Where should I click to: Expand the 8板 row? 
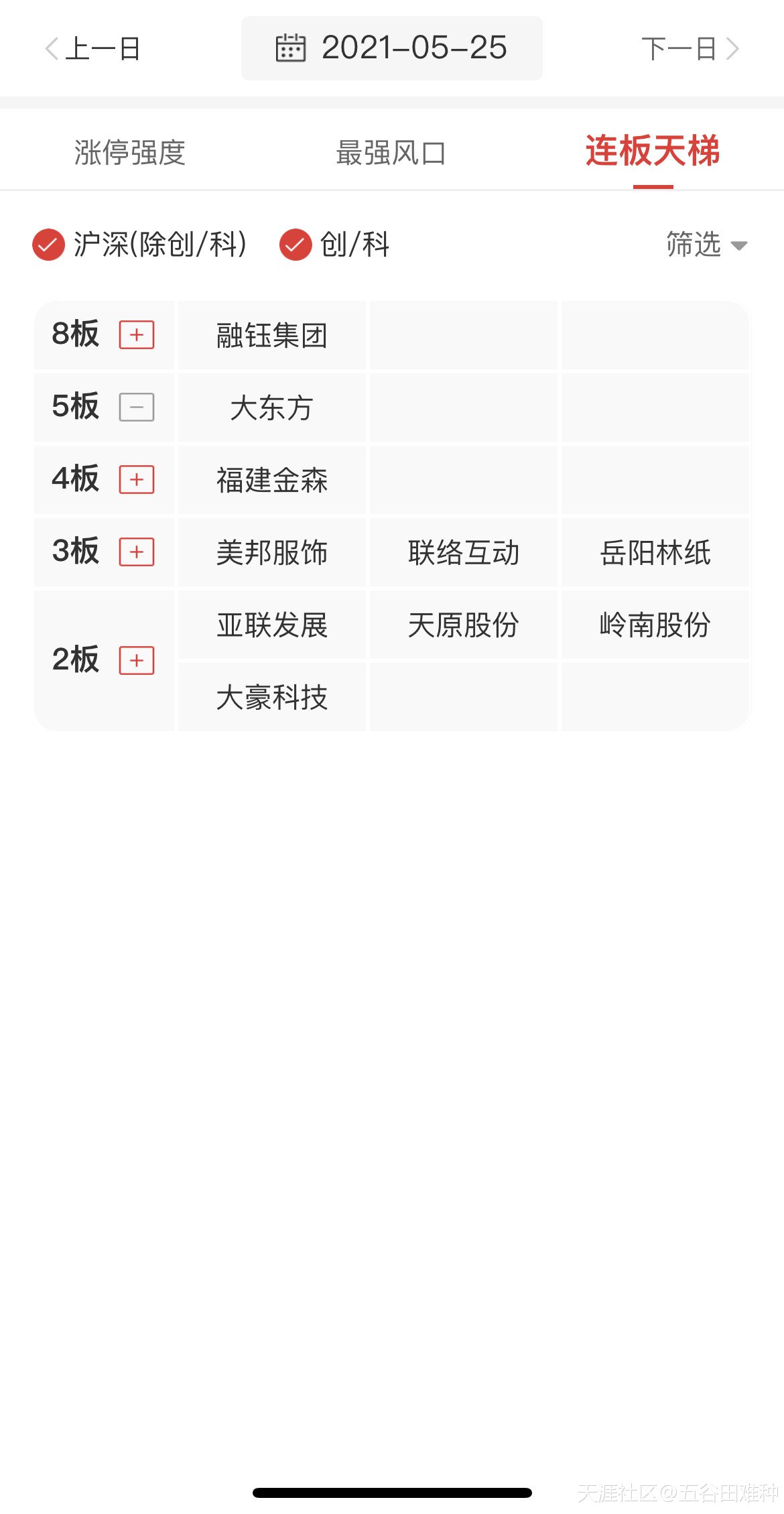point(137,334)
